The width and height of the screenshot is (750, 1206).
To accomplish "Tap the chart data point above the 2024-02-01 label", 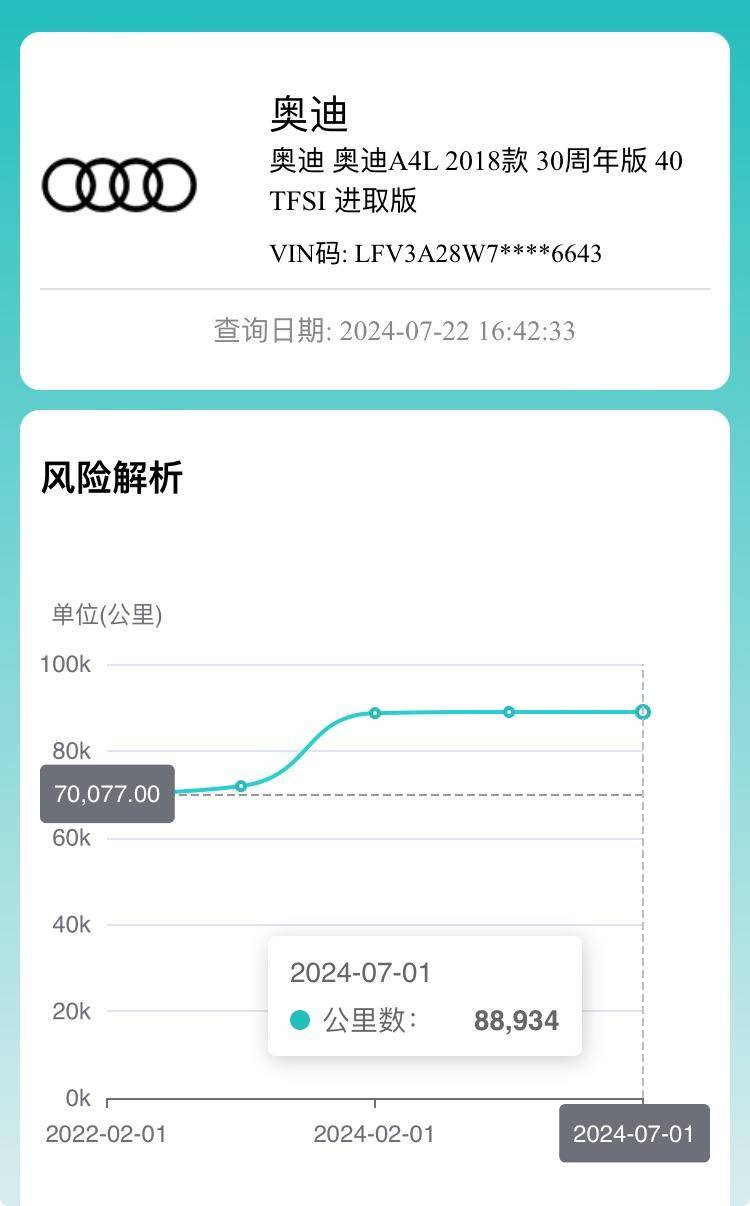I will coord(375,713).
